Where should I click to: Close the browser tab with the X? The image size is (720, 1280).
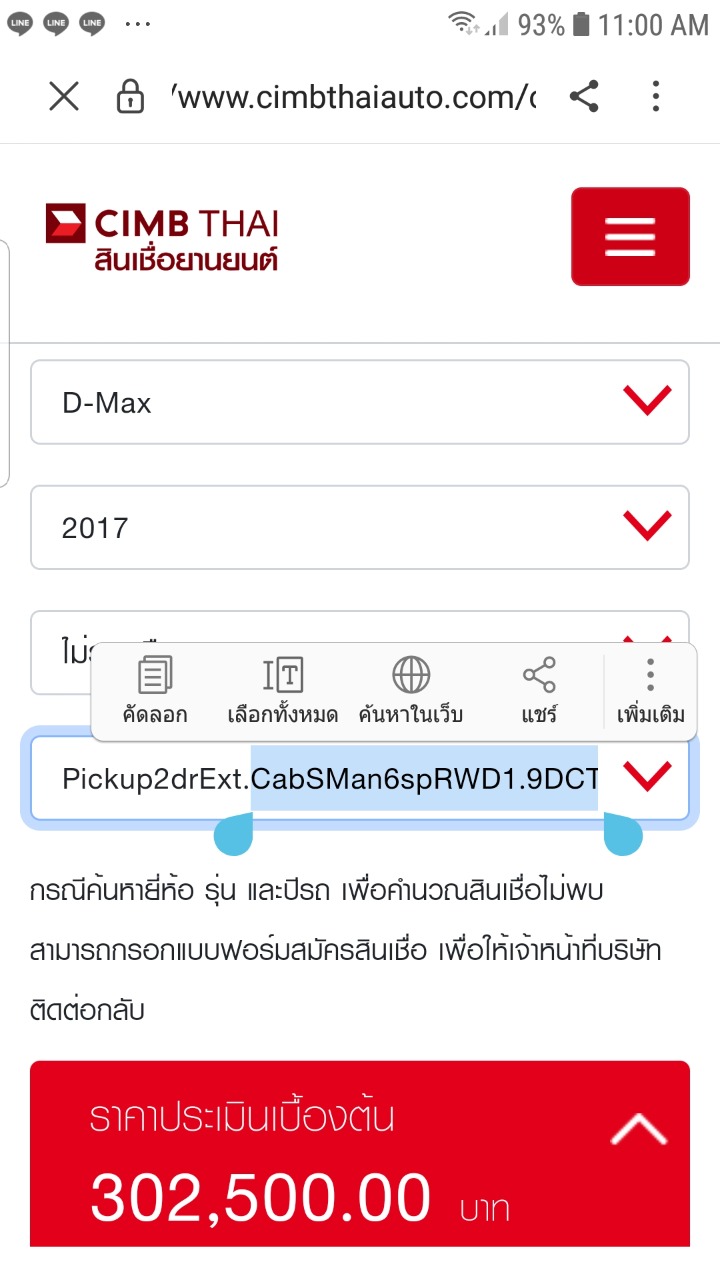tap(64, 97)
